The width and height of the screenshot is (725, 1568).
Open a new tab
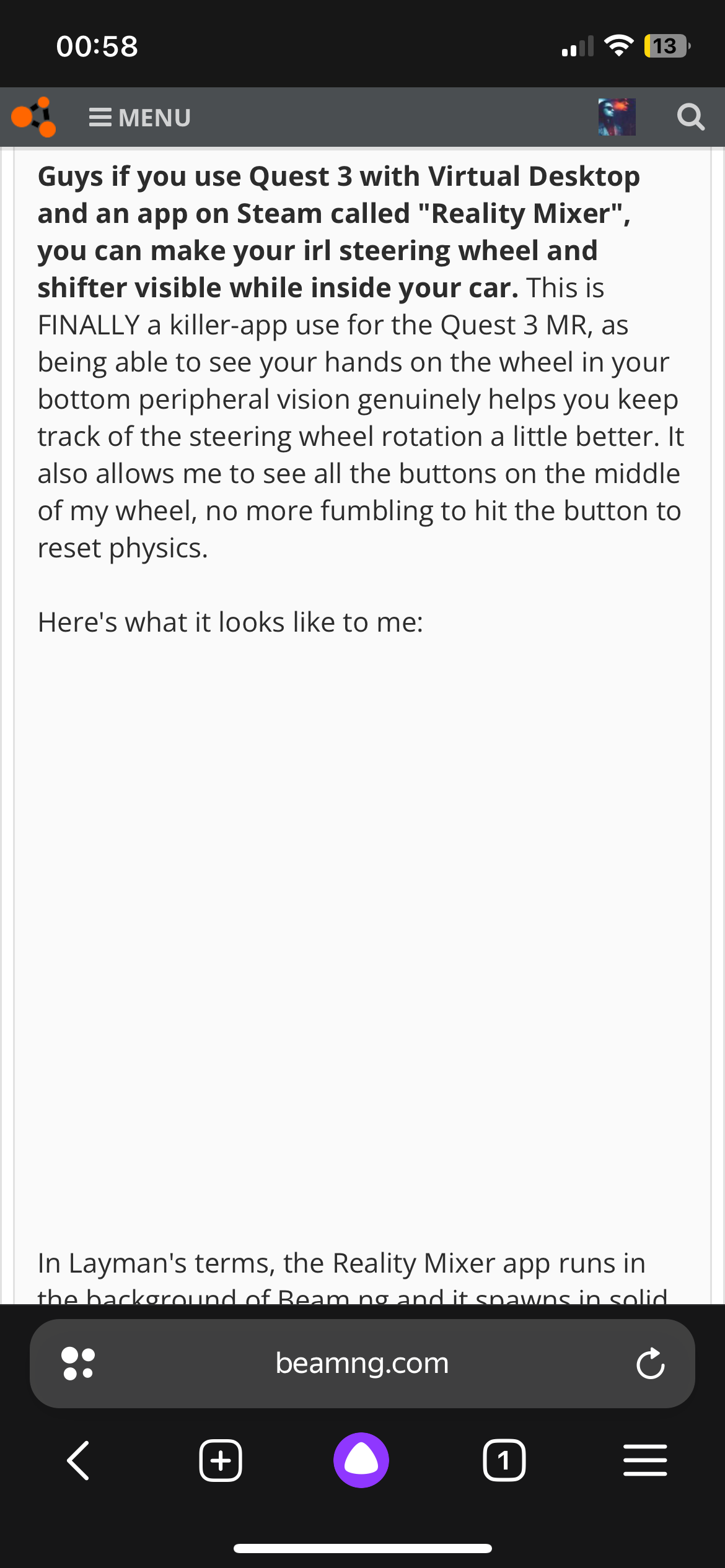(221, 1460)
